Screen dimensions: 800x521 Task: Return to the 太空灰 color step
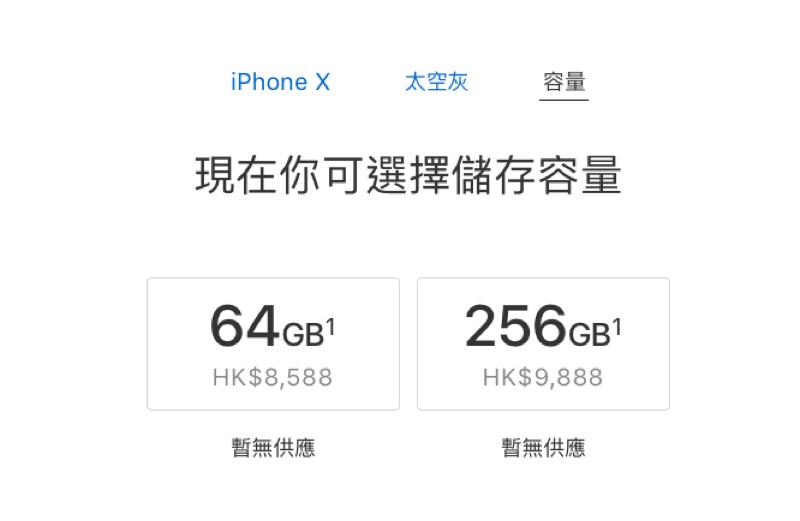436,82
